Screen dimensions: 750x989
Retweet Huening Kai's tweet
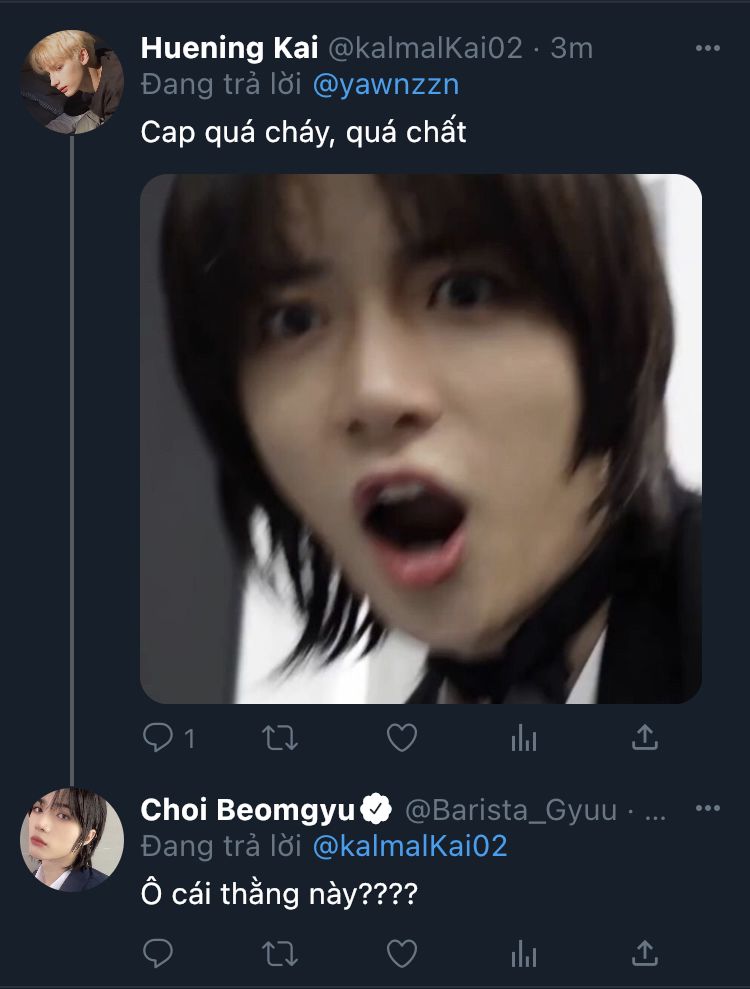click(x=280, y=739)
